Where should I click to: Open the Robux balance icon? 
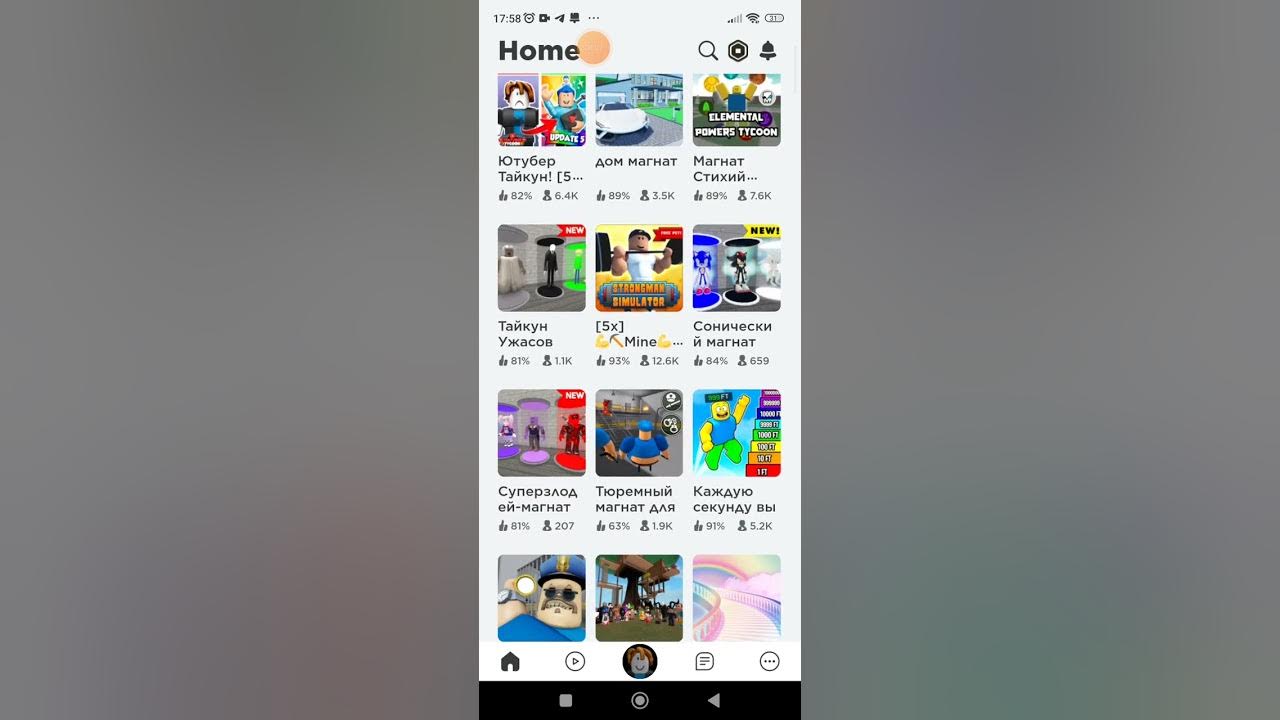[738, 51]
